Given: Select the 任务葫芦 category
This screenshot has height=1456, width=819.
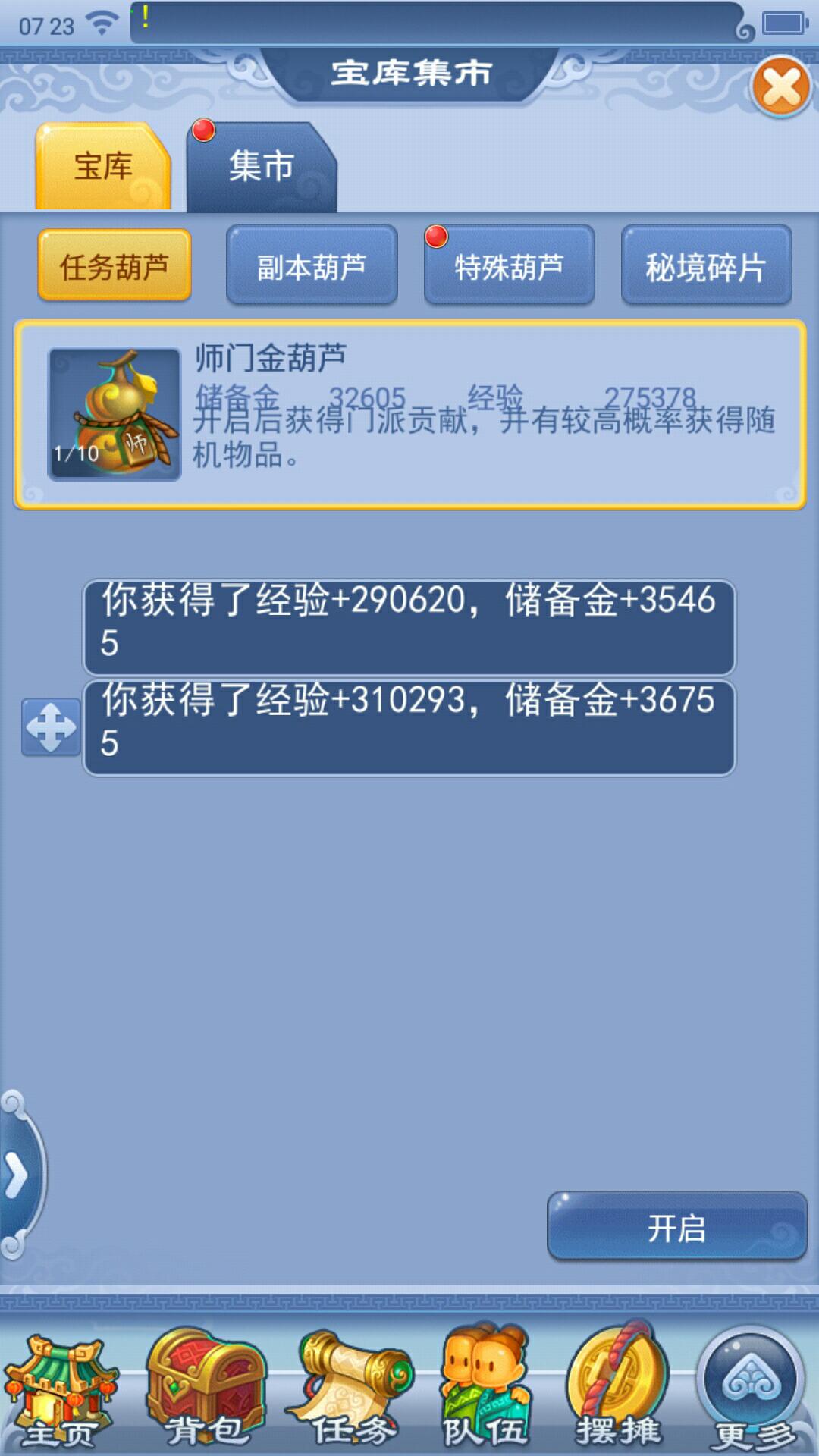Looking at the screenshot, I should [115, 266].
